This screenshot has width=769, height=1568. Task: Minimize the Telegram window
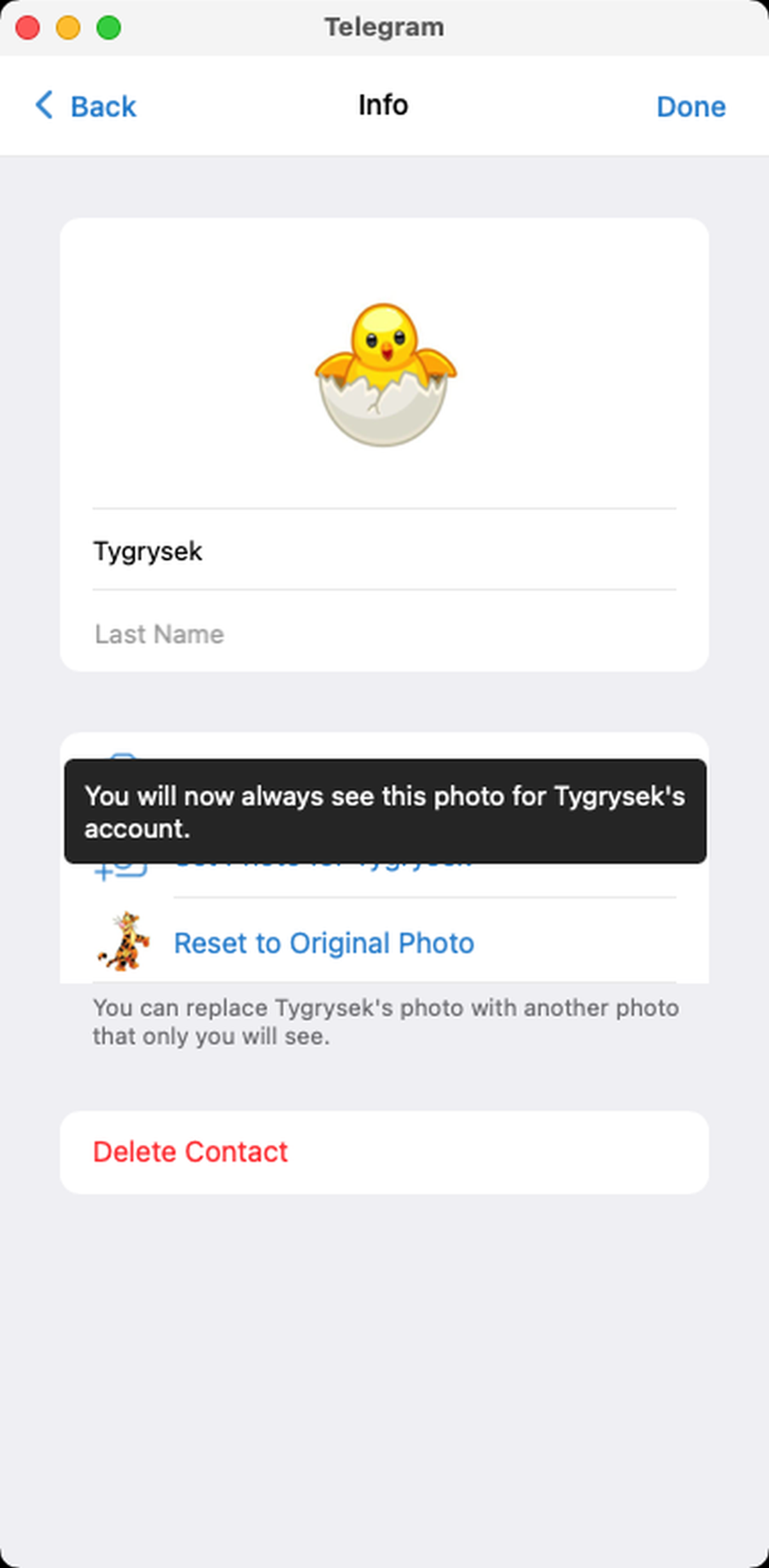[68, 28]
